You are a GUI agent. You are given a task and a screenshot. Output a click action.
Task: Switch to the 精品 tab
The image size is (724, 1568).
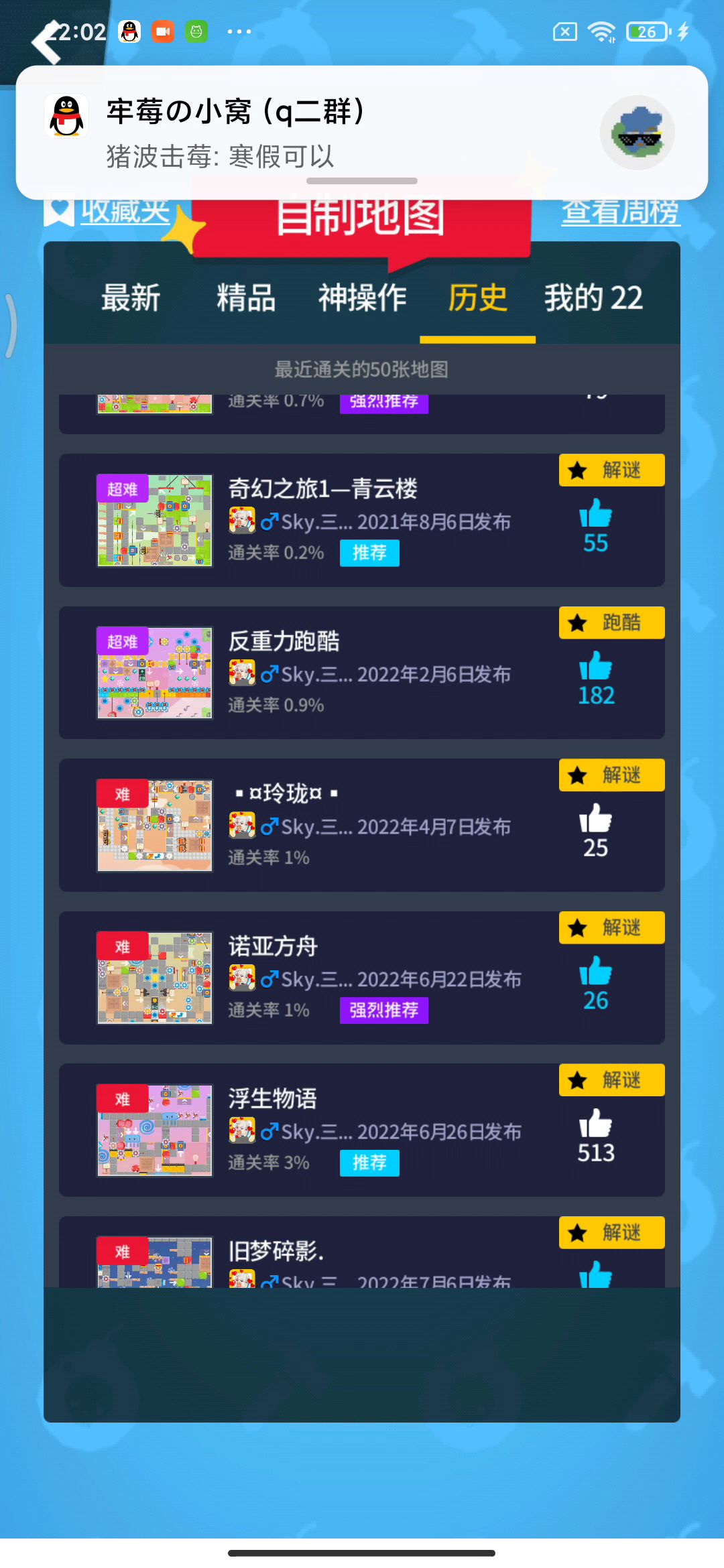click(x=246, y=298)
